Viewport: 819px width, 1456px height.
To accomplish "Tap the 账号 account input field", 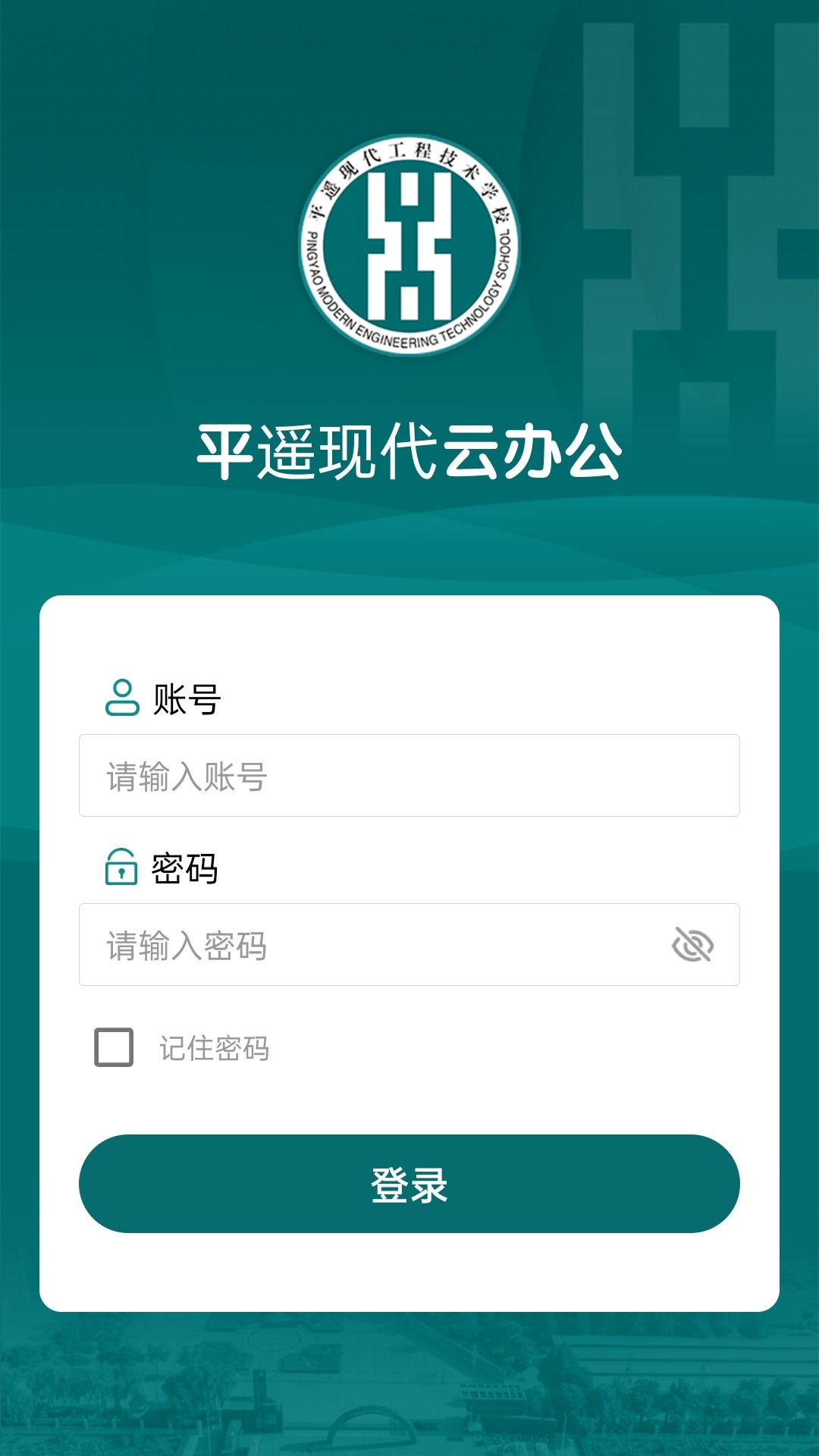I will [409, 775].
